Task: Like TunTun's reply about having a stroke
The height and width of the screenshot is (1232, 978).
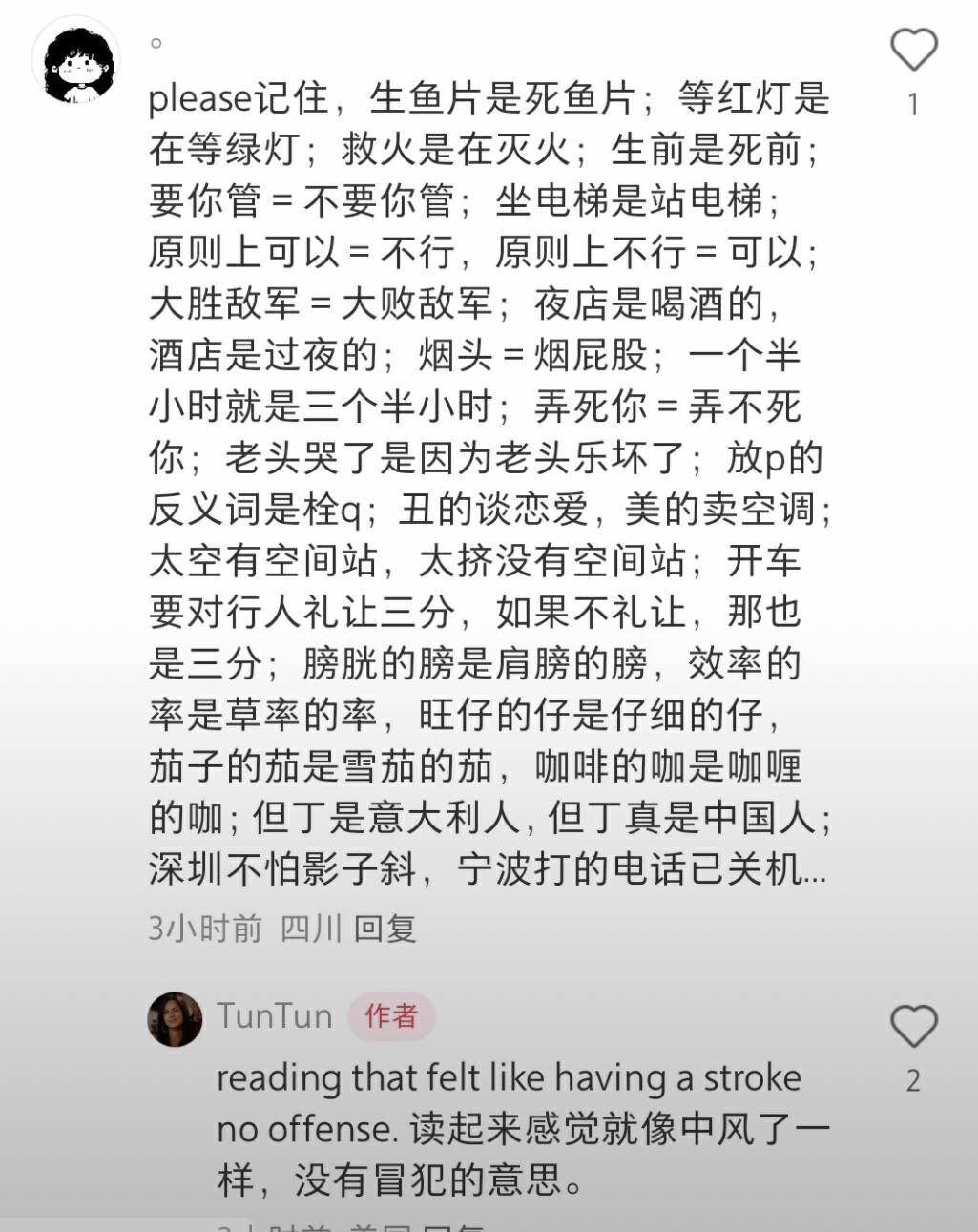Action: [x=913, y=1027]
